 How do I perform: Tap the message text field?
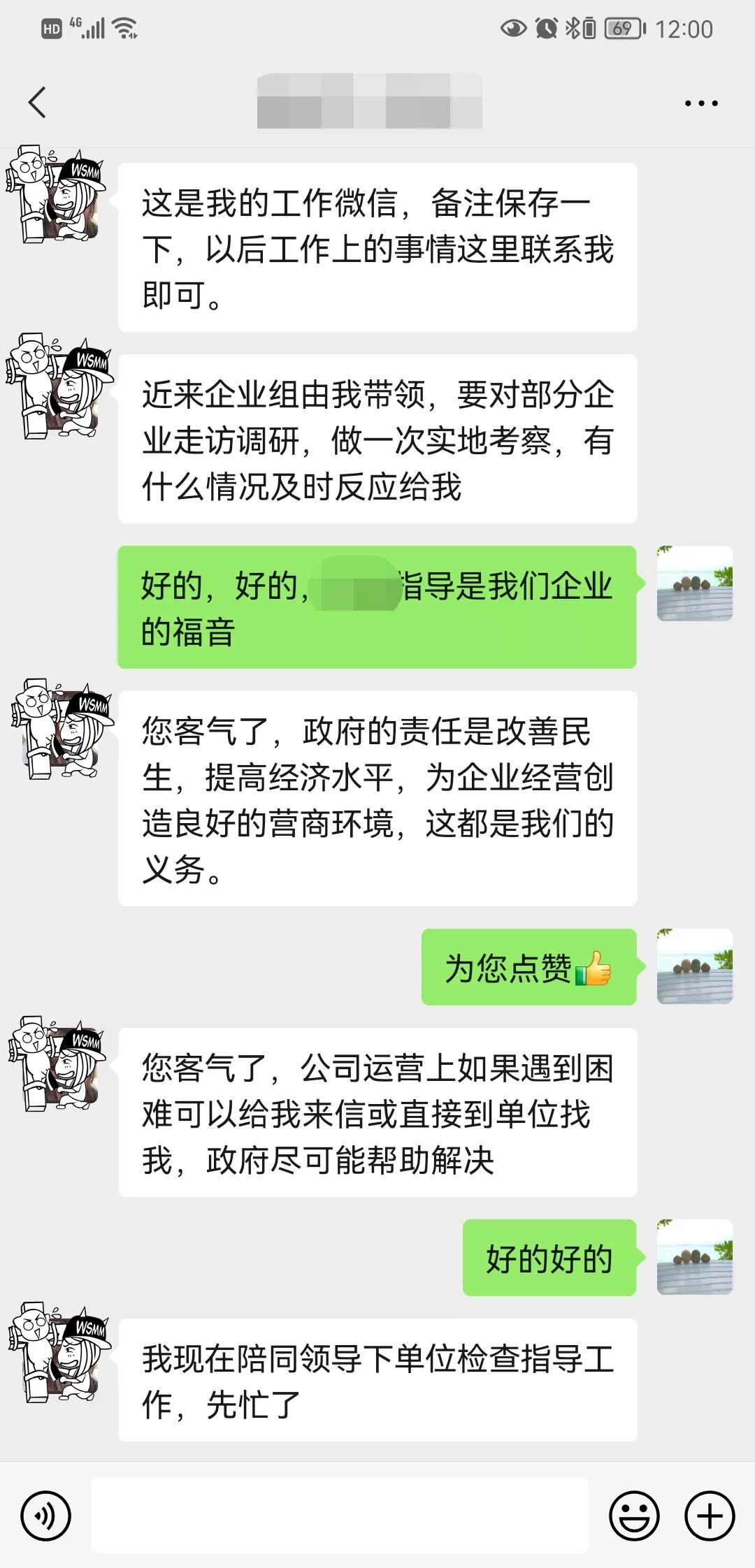tap(340, 1515)
